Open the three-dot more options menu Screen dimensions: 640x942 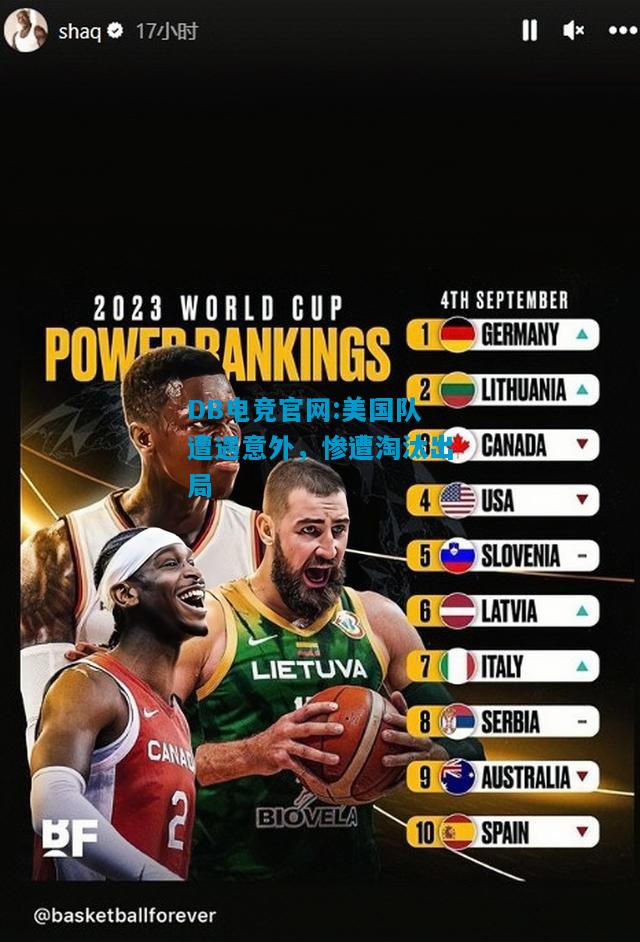pyautogui.click(x=621, y=31)
